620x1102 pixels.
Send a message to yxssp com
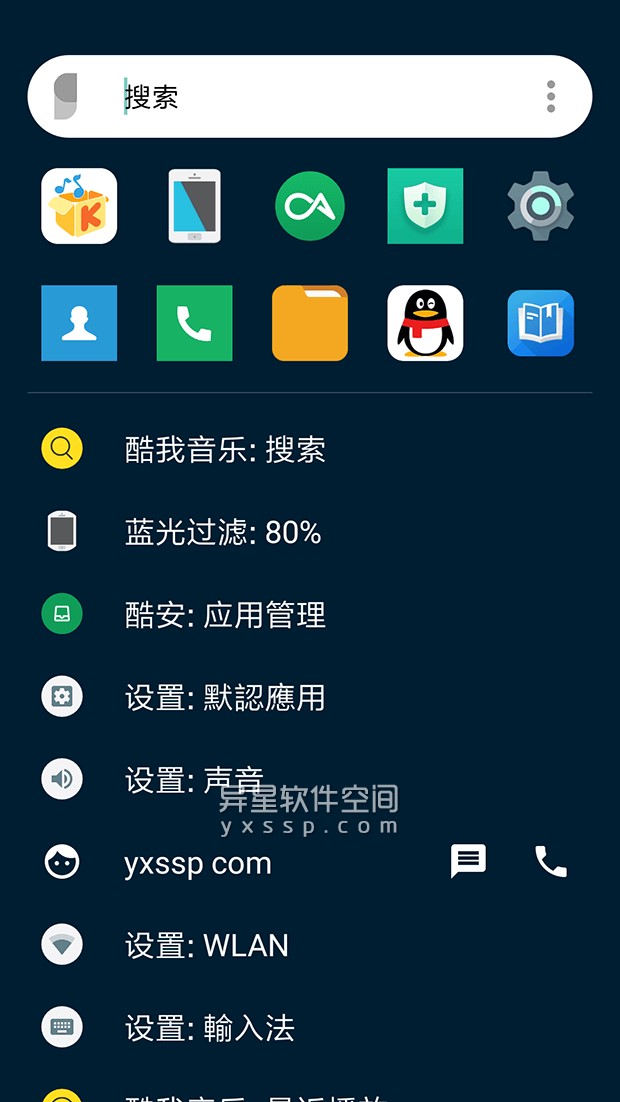point(468,861)
